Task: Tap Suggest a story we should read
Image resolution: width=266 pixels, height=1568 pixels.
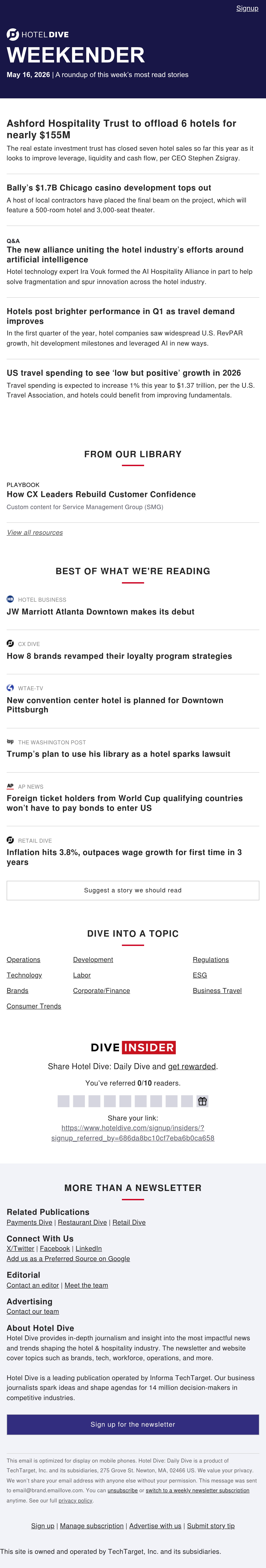Action: click(133, 891)
